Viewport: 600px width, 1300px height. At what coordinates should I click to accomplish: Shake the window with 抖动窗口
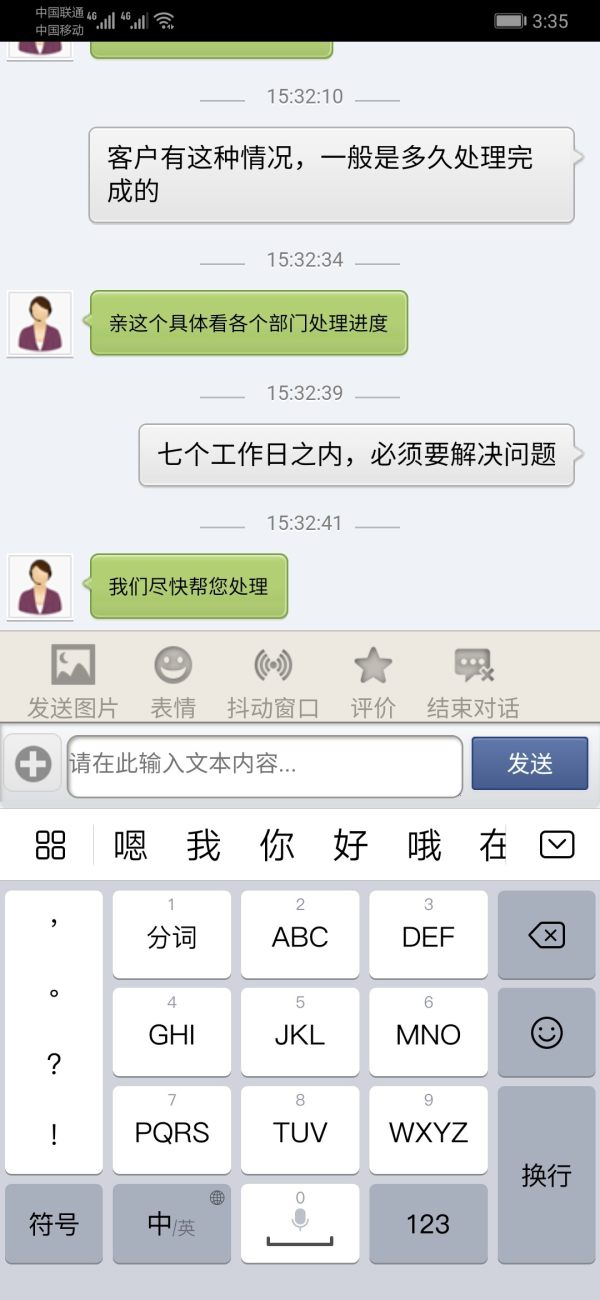click(x=273, y=680)
